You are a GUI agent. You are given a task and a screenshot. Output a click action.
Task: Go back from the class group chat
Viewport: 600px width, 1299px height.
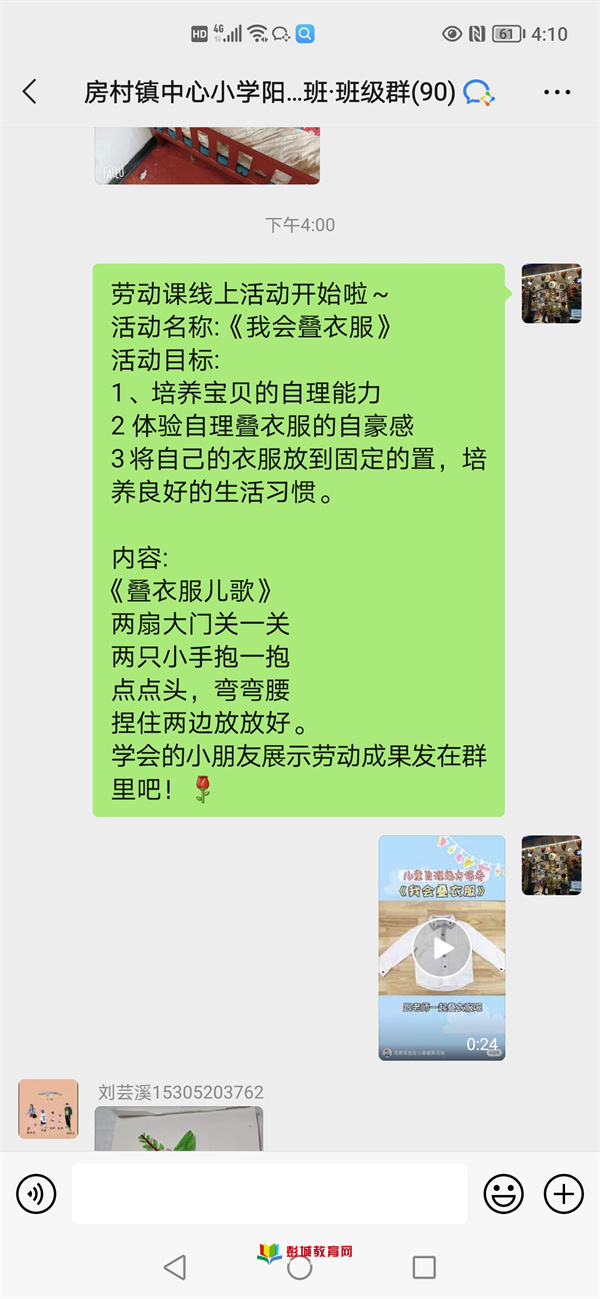[30, 93]
